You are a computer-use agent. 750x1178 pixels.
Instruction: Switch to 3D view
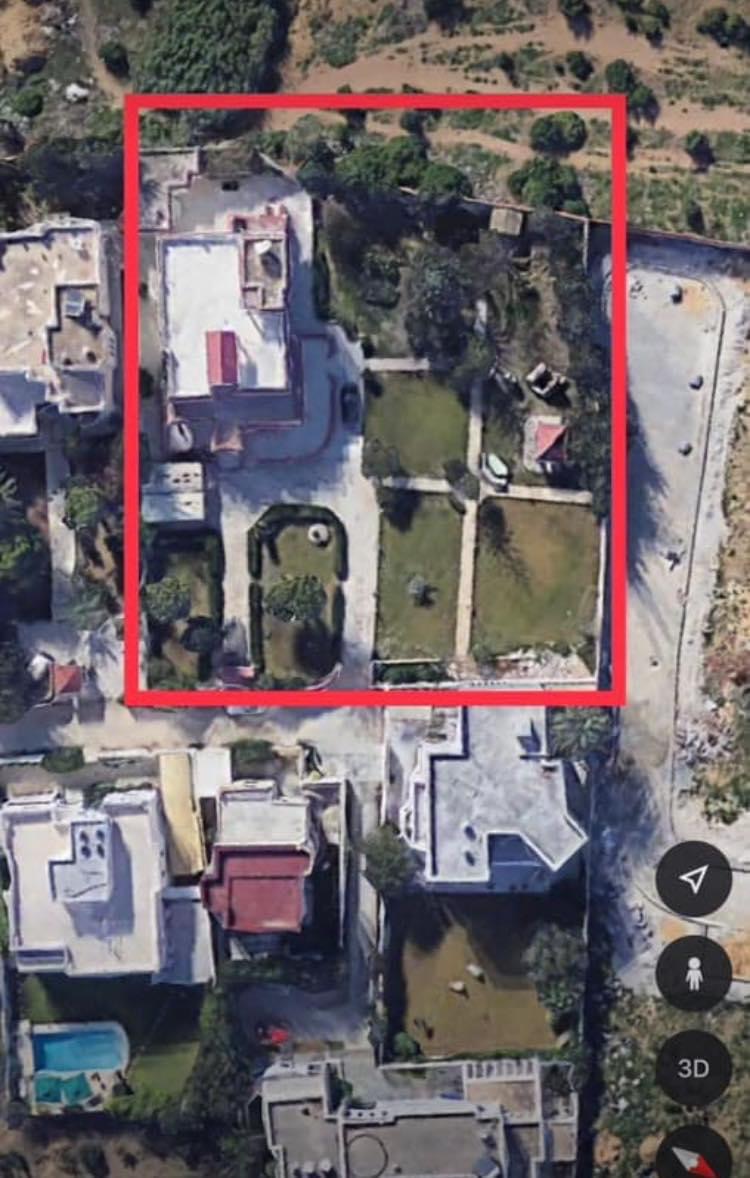[693, 1067]
